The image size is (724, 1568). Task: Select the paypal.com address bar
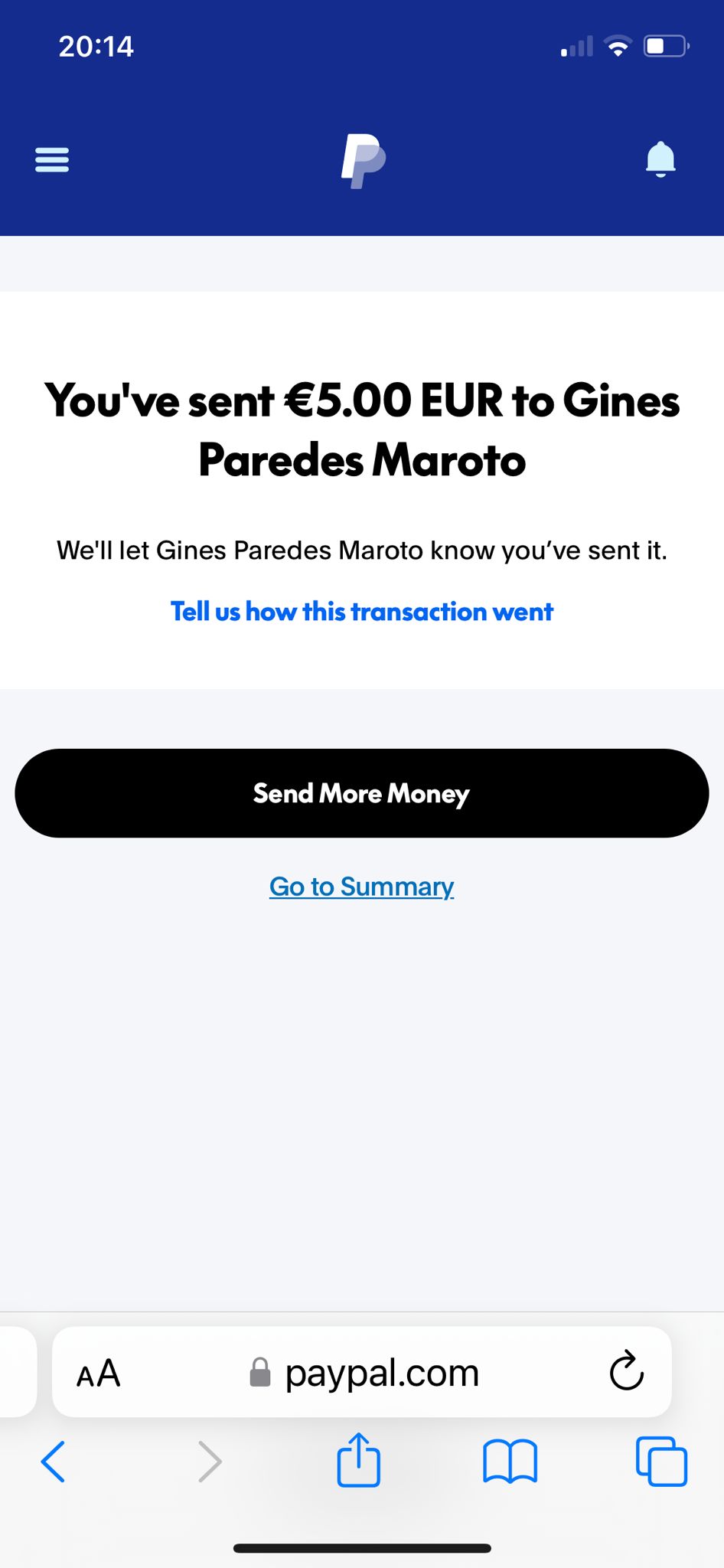381,1374
